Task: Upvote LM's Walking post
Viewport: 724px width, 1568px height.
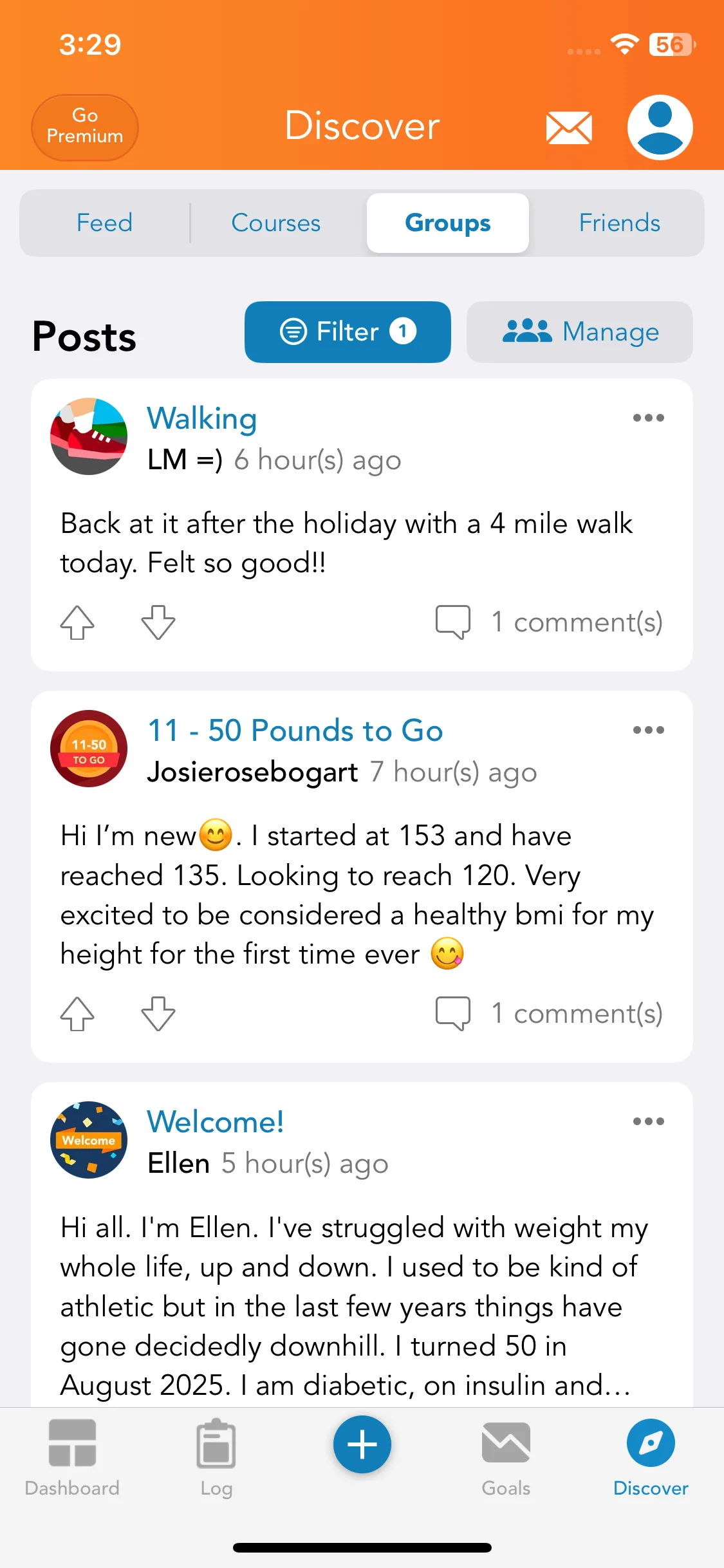Action: 77,622
